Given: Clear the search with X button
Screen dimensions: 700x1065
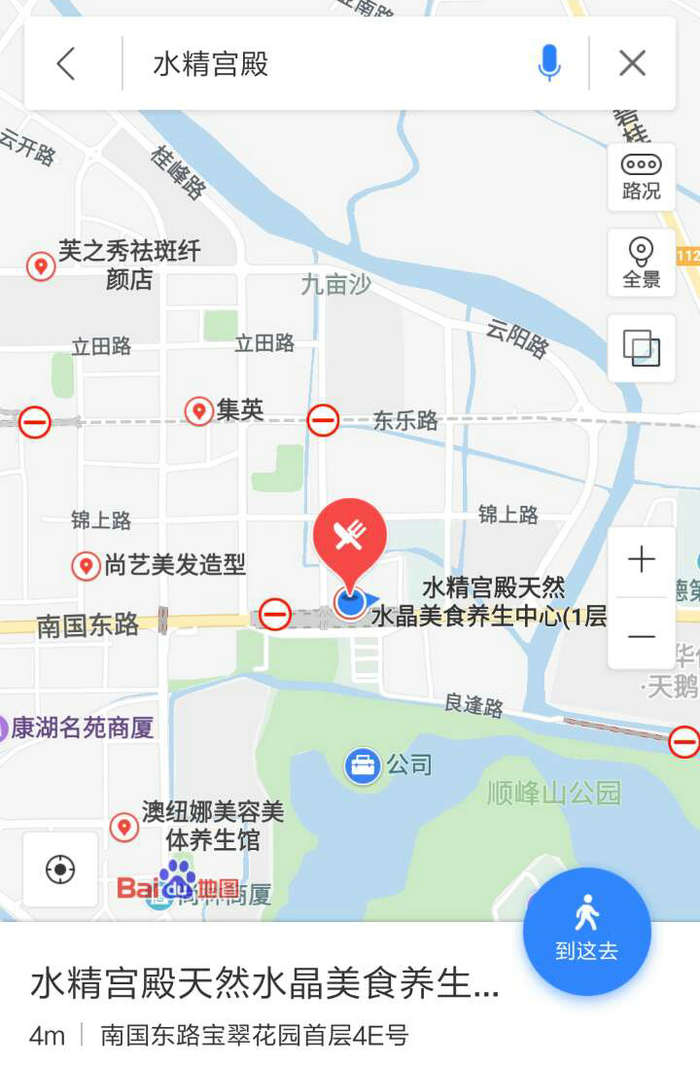Looking at the screenshot, I should (x=632, y=64).
